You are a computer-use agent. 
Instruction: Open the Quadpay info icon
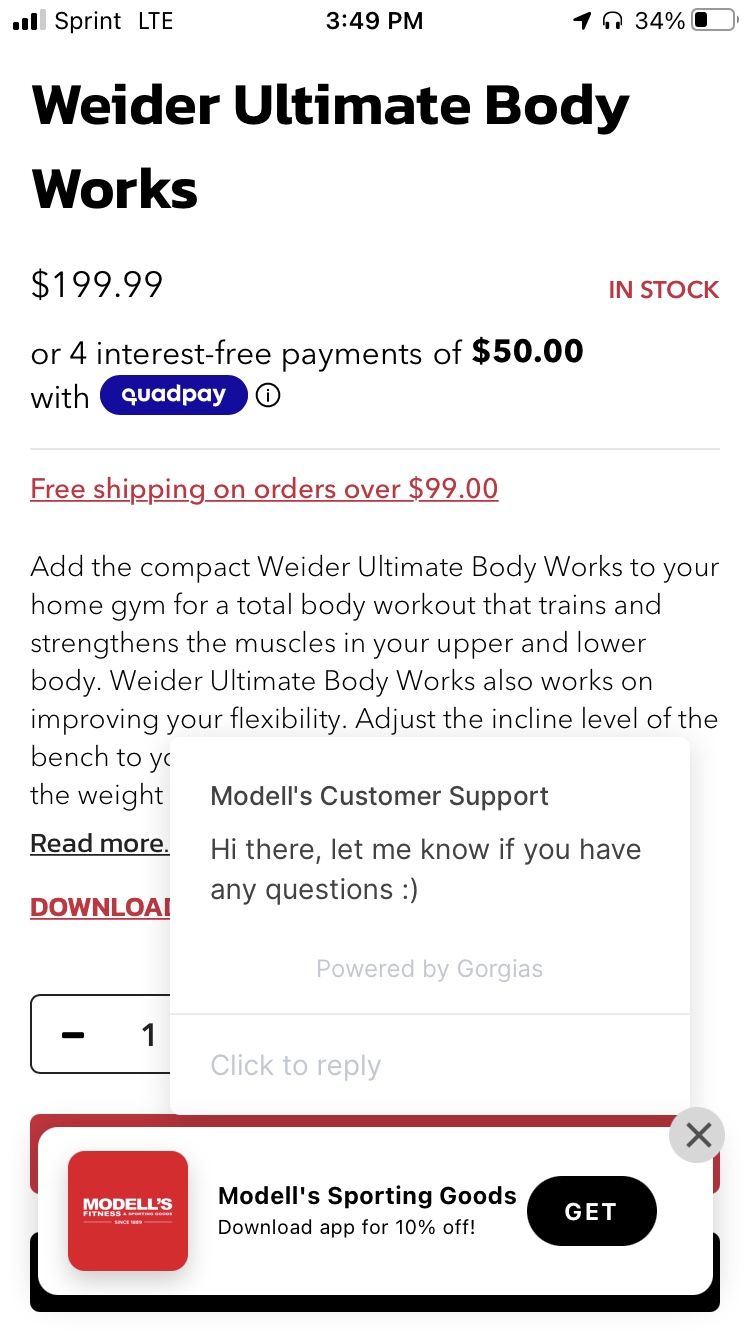[x=268, y=396]
